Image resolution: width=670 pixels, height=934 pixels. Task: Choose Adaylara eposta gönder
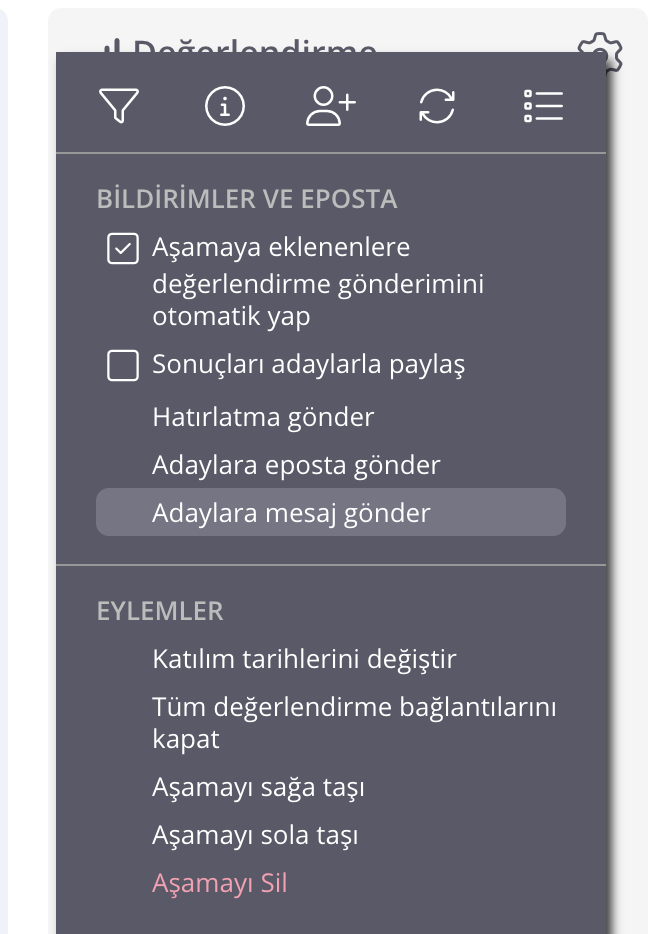[296, 465]
